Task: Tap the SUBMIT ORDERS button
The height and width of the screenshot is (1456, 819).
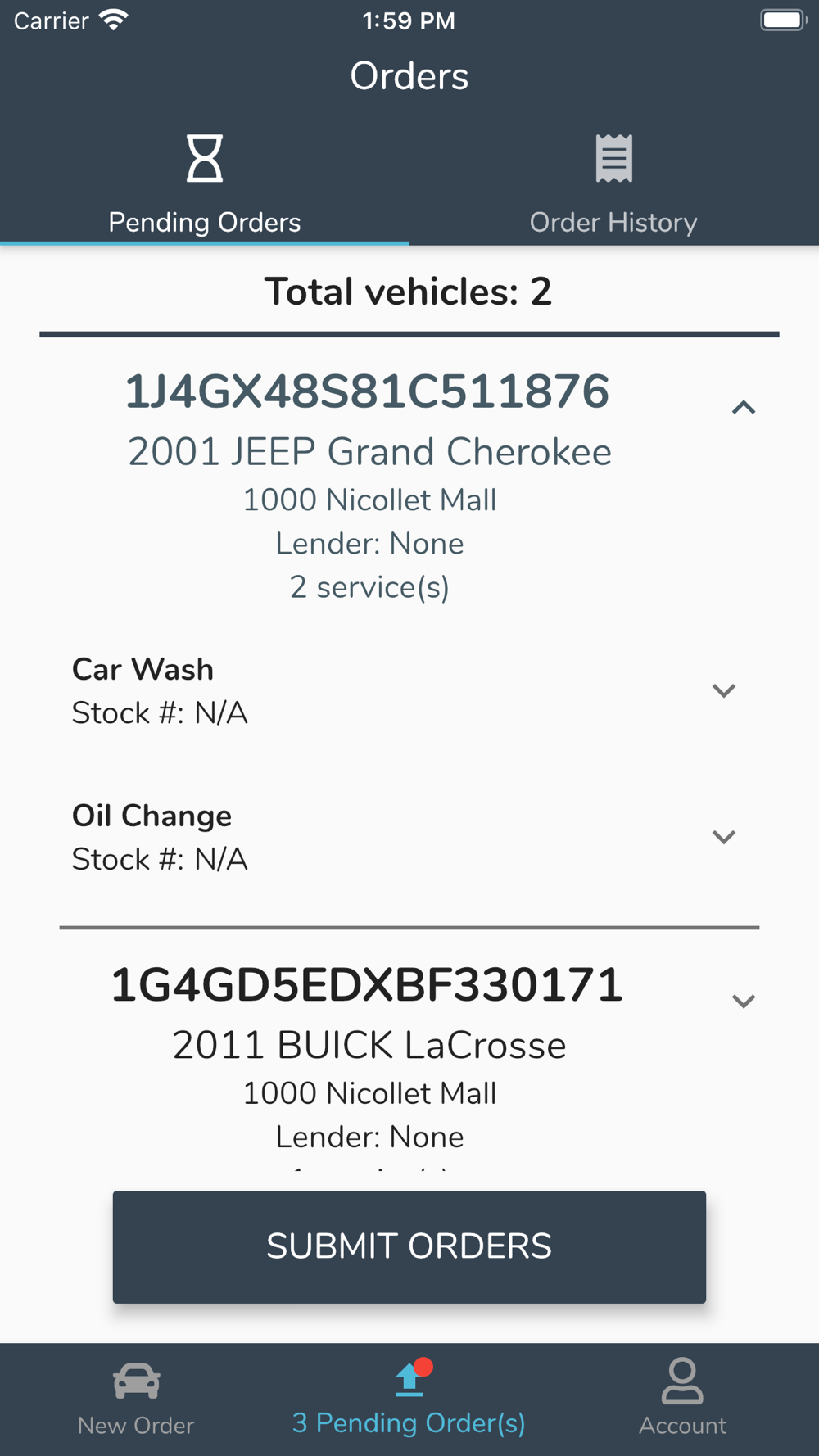Action: click(x=409, y=1246)
